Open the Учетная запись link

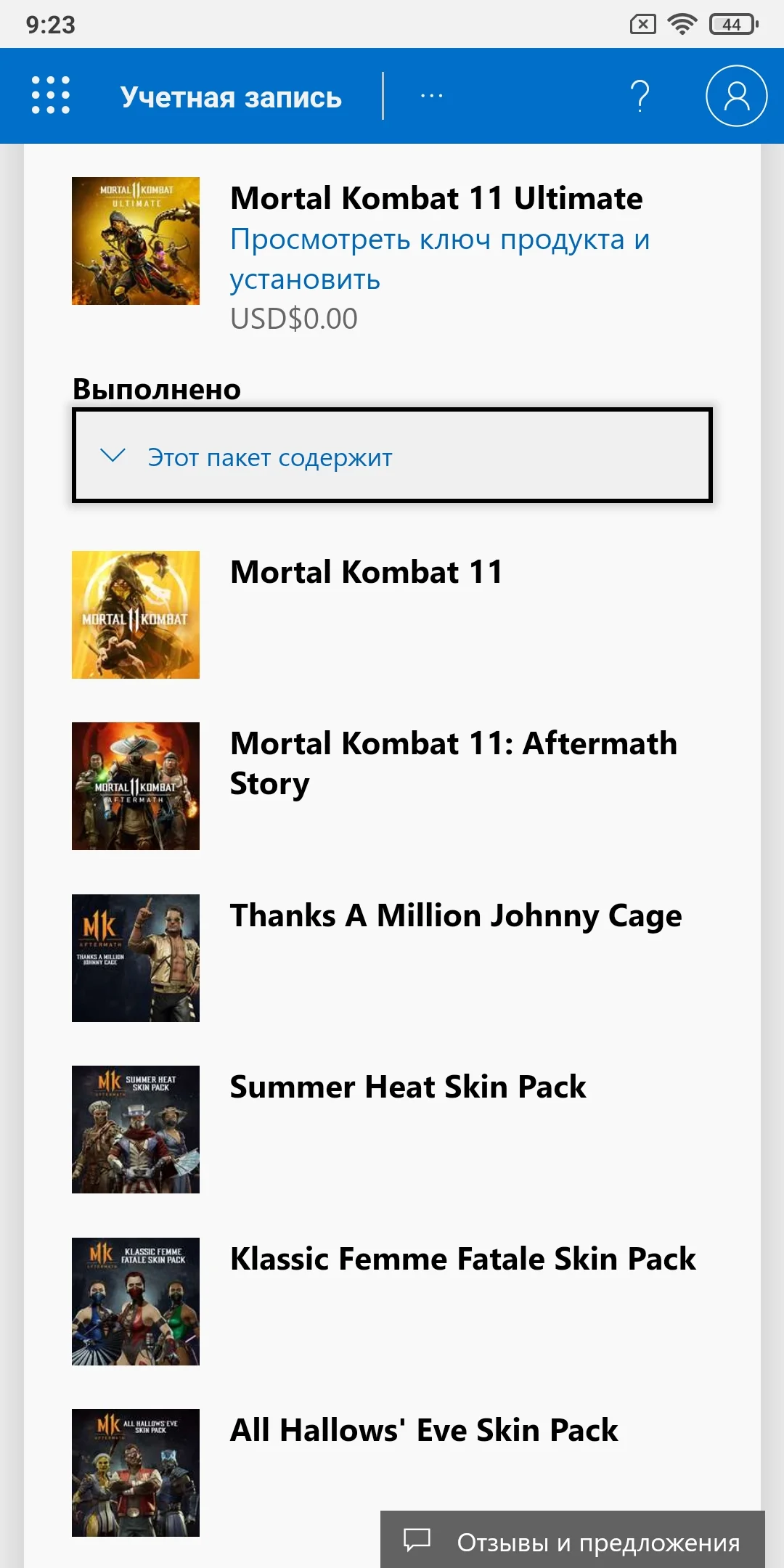(231, 97)
